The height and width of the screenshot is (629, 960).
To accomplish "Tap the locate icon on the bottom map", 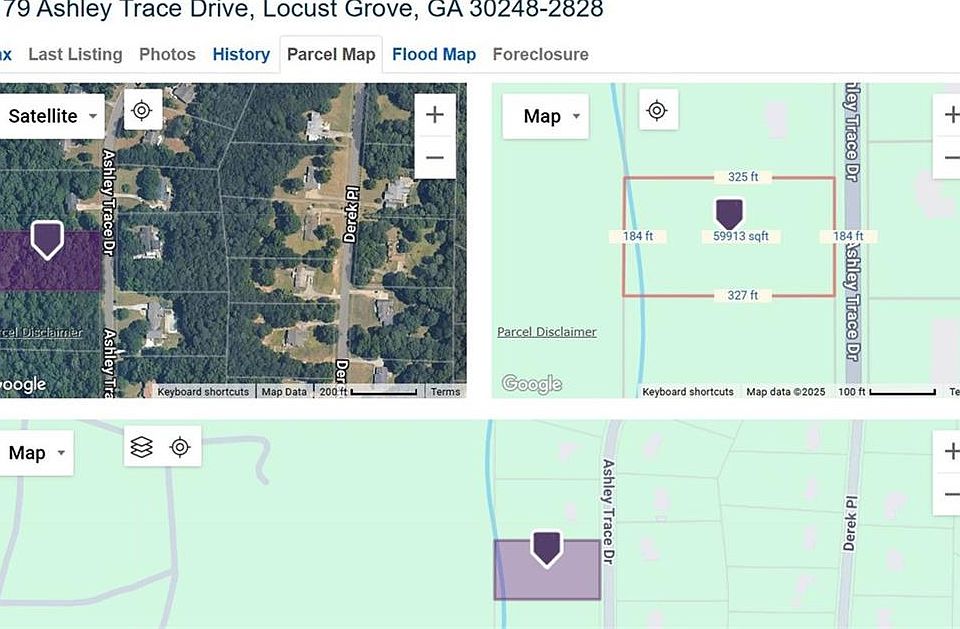I will [x=180, y=447].
